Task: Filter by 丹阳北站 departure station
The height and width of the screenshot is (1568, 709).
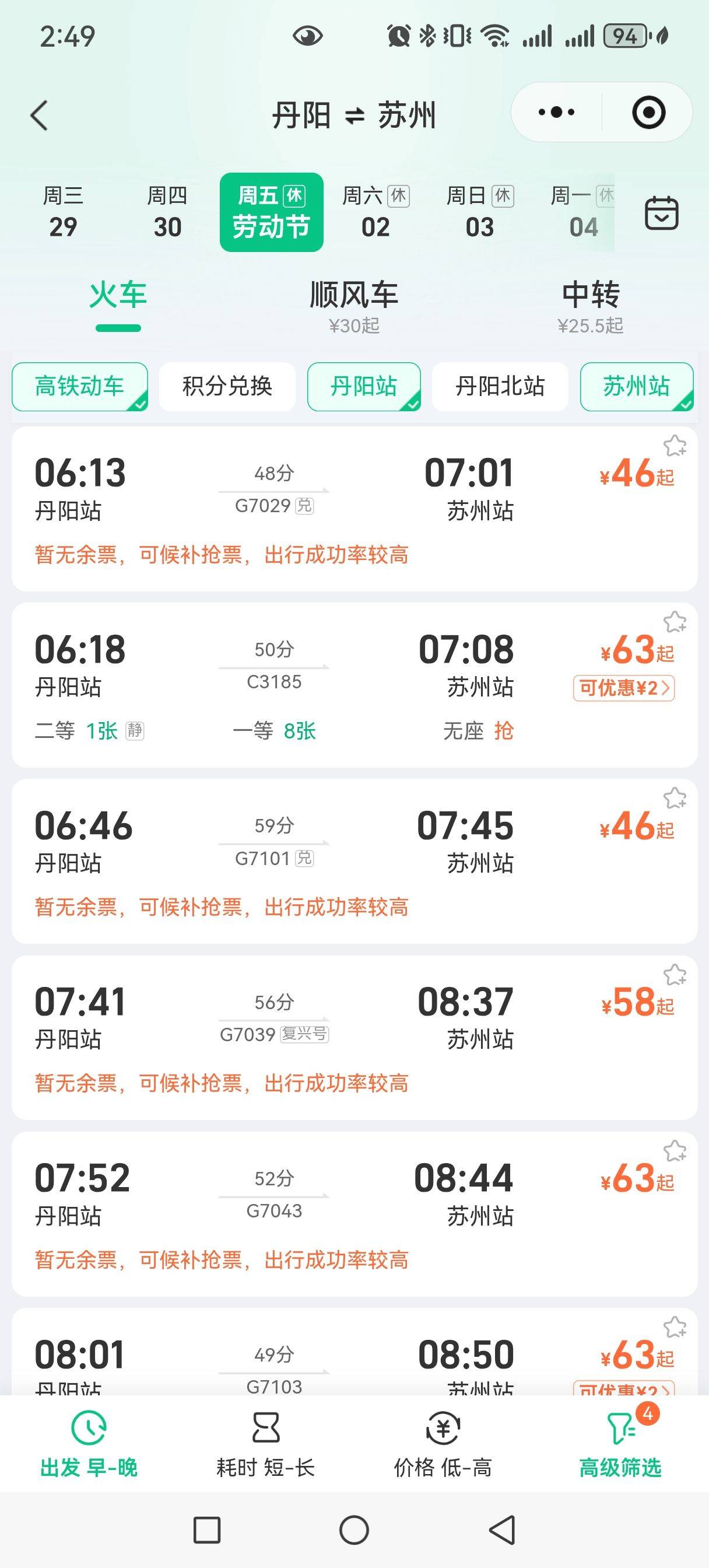Action: click(500, 387)
